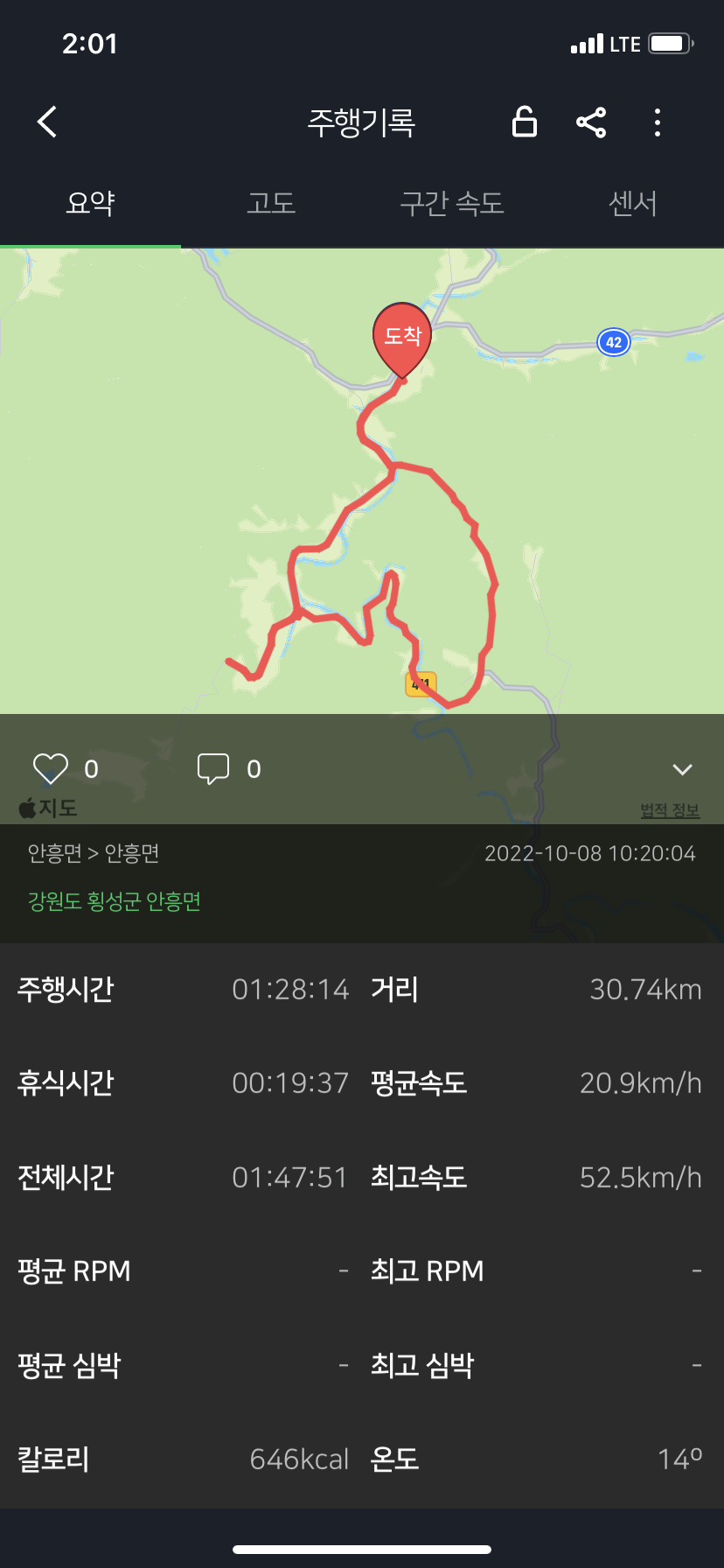Open the 법적 정보 link

pyautogui.click(x=670, y=811)
